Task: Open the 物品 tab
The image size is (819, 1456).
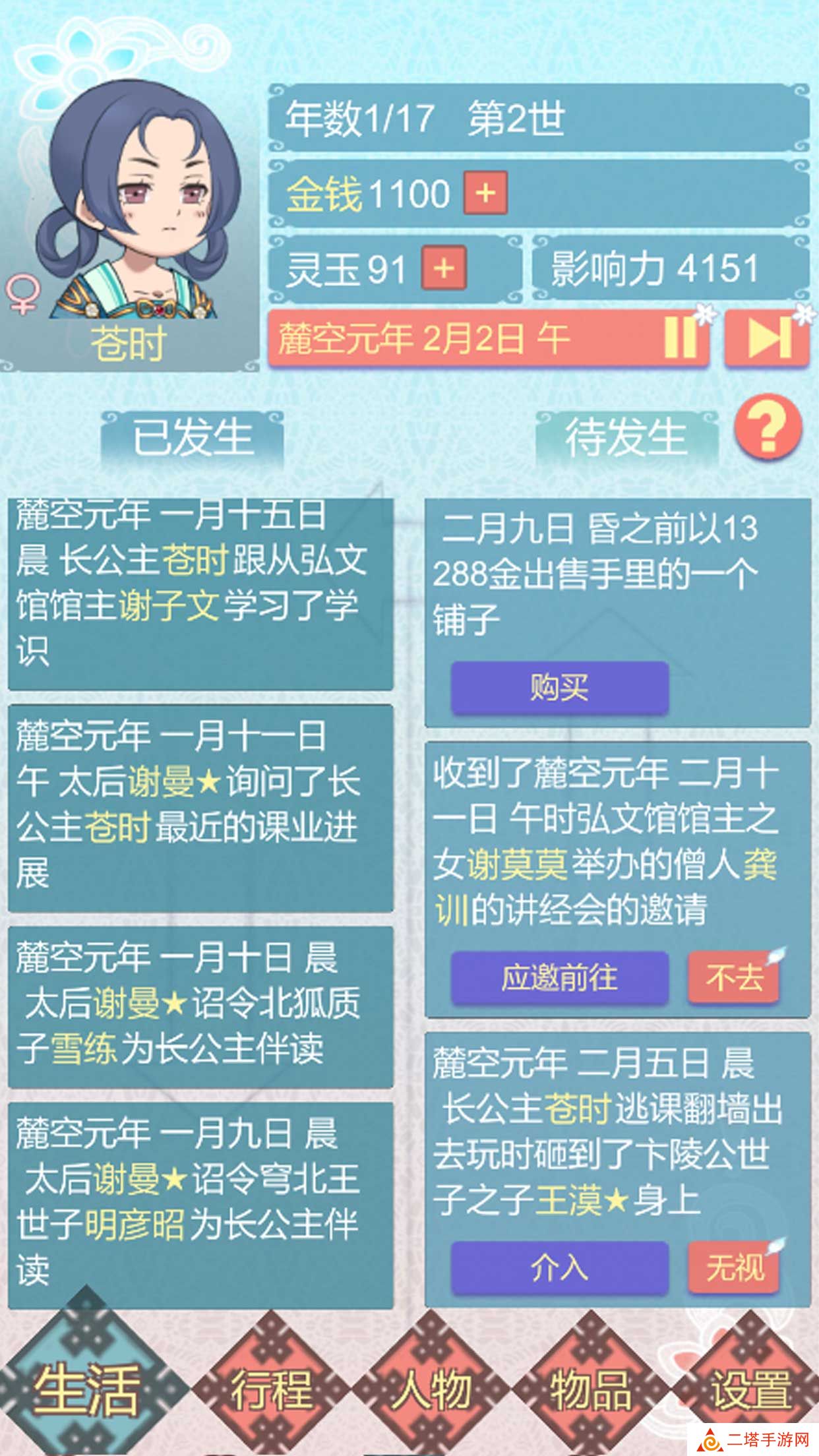Action: point(591,1390)
